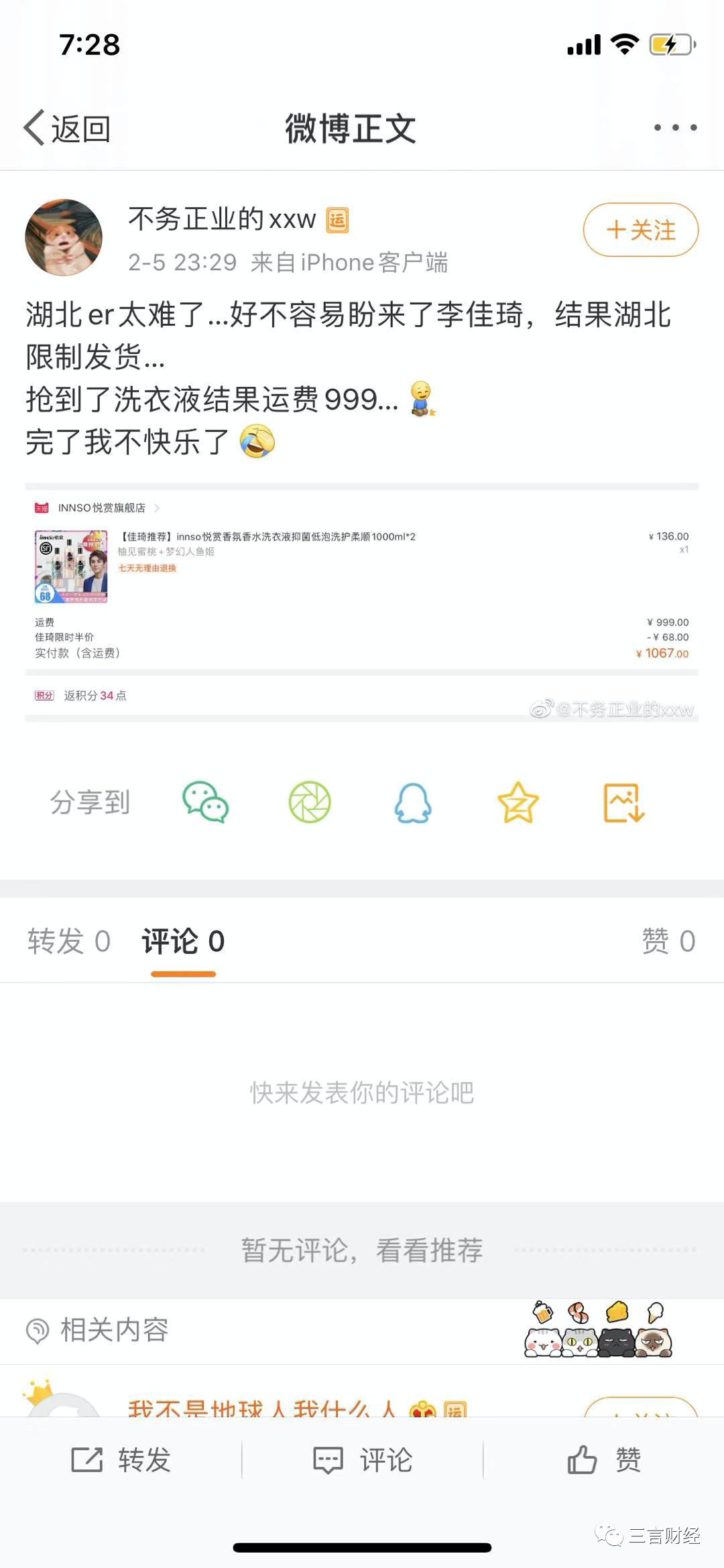Write a comment with the bottom 评论 button

[362, 1459]
